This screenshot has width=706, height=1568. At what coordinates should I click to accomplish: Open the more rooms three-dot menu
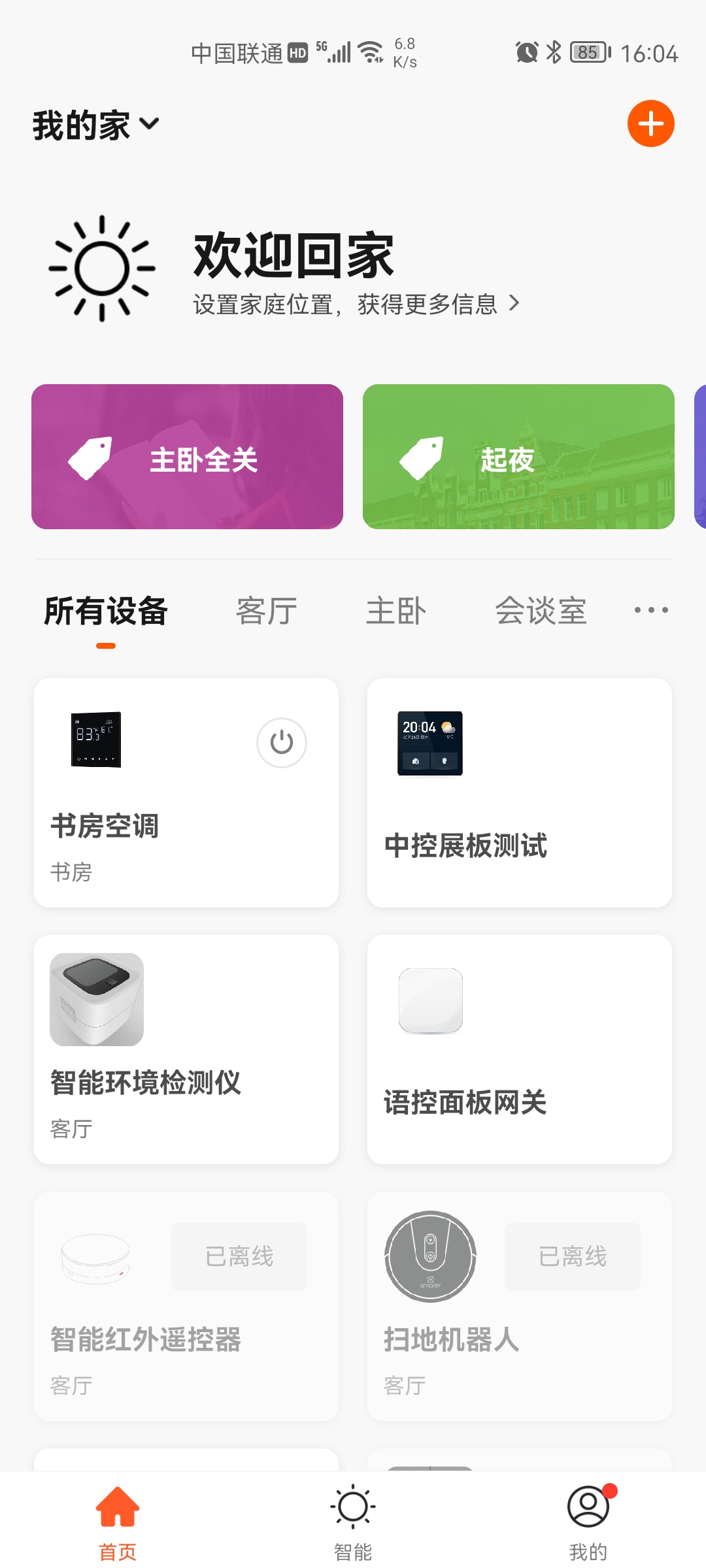tap(651, 610)
